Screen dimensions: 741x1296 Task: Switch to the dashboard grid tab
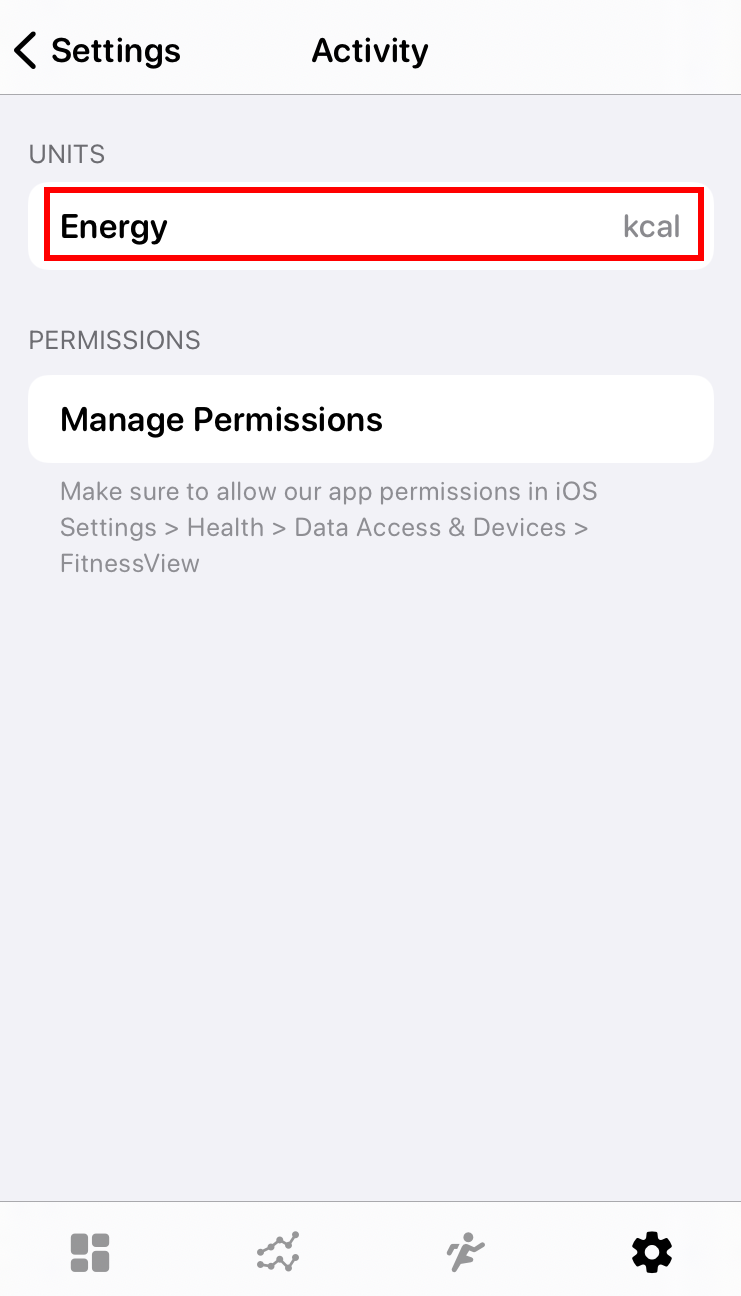(x=90, y=1252)
